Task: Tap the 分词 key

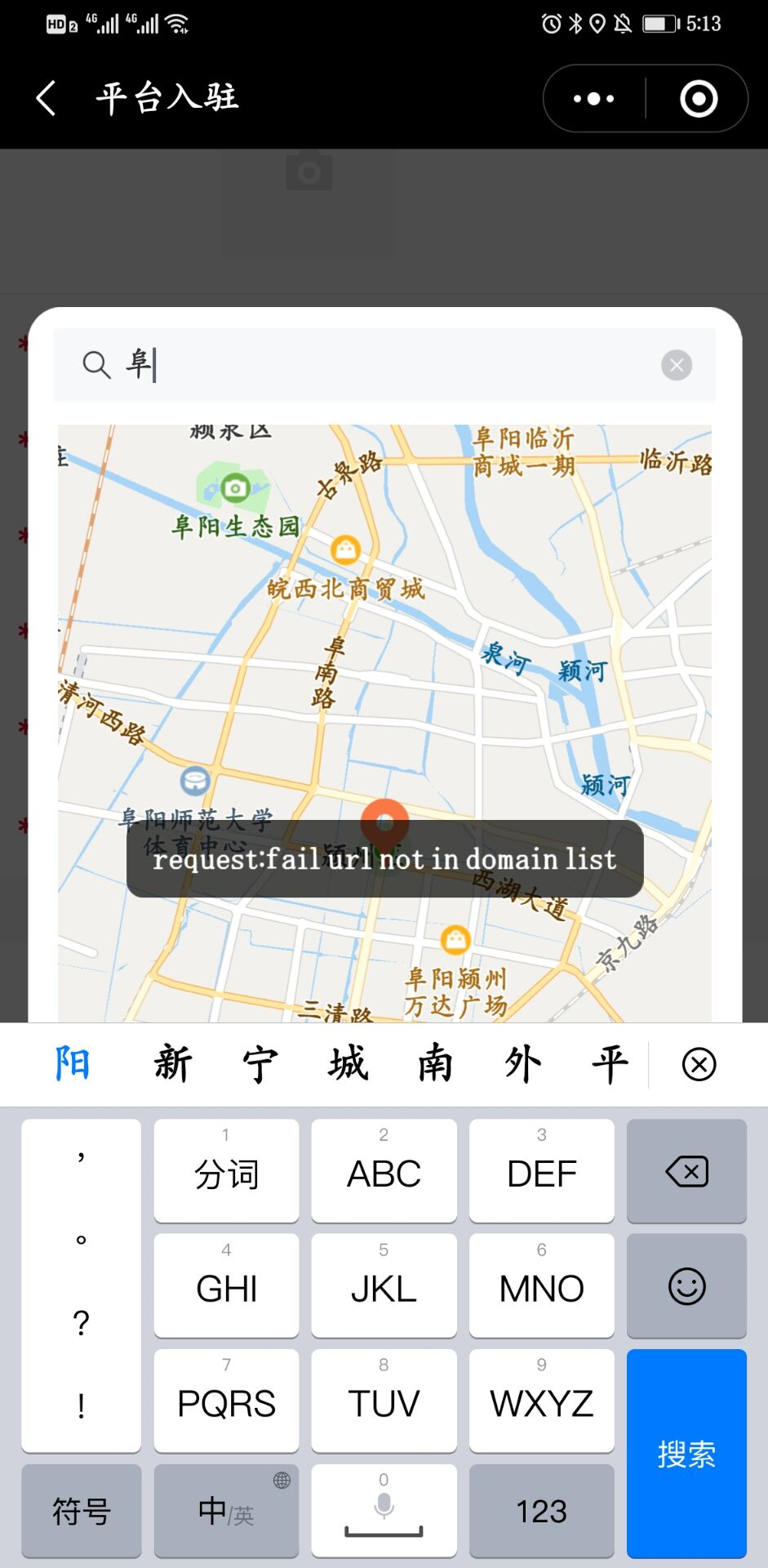Action: point(226,1171)
